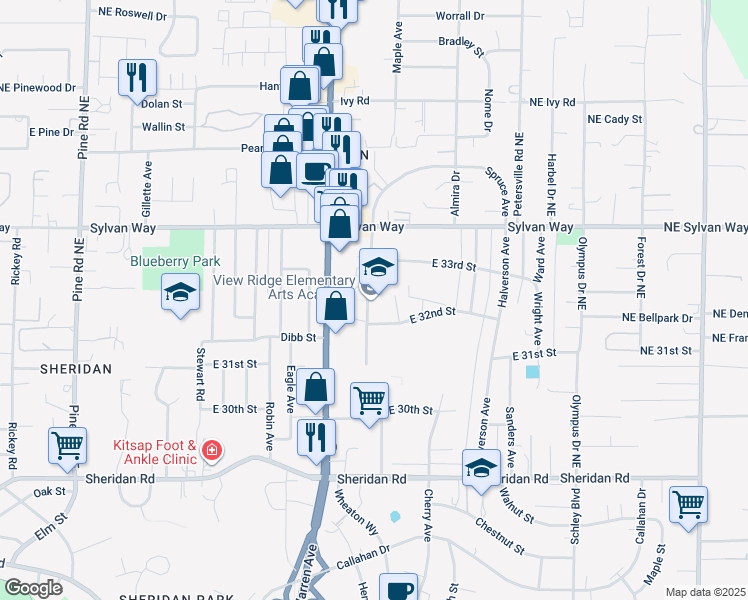Open the grocery cart marker on E 30th St
Image resolution: width=748 pixels, height=600 pixels.
370,401
